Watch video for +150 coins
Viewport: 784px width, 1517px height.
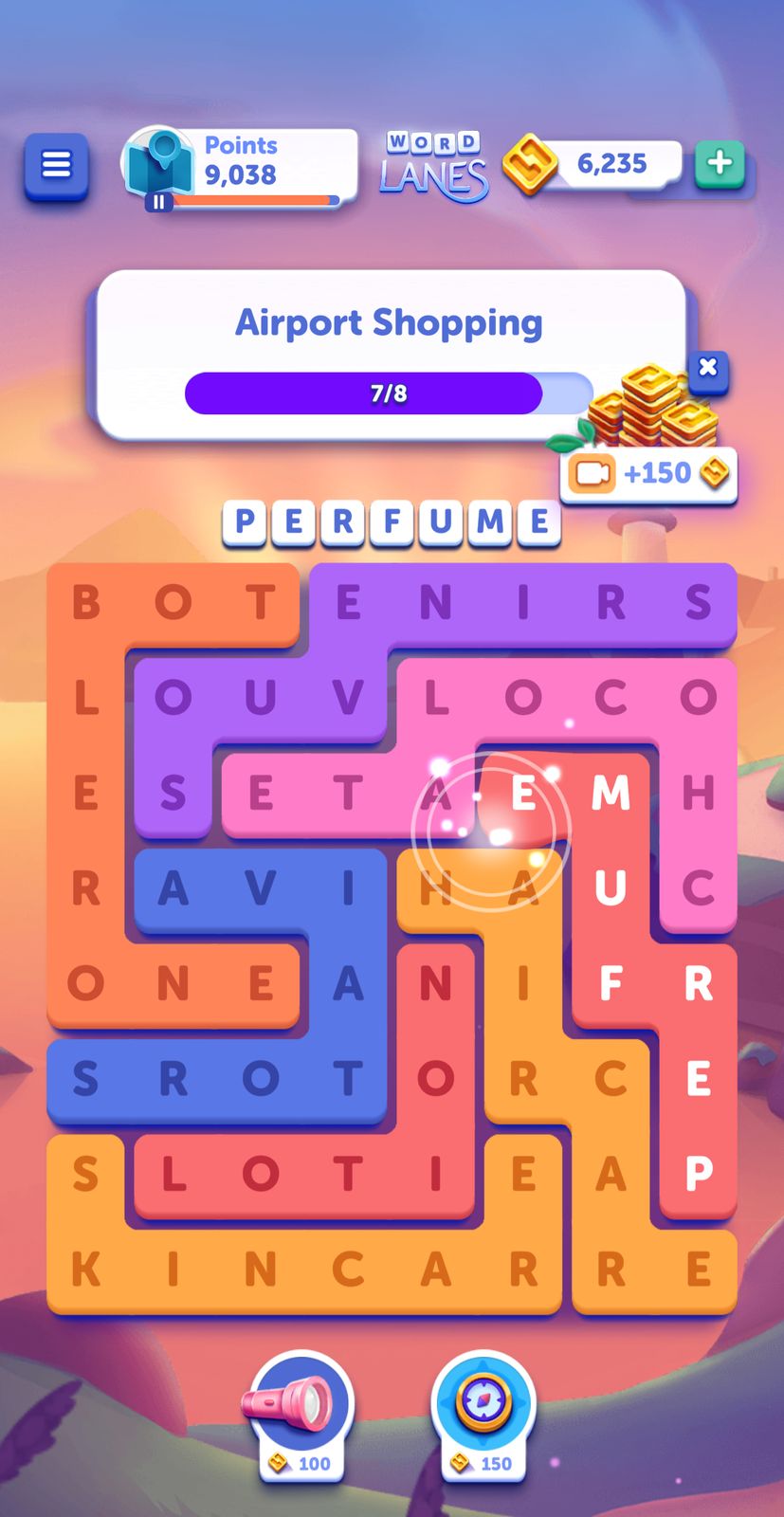pyautogui.click(x=649, y=472)
